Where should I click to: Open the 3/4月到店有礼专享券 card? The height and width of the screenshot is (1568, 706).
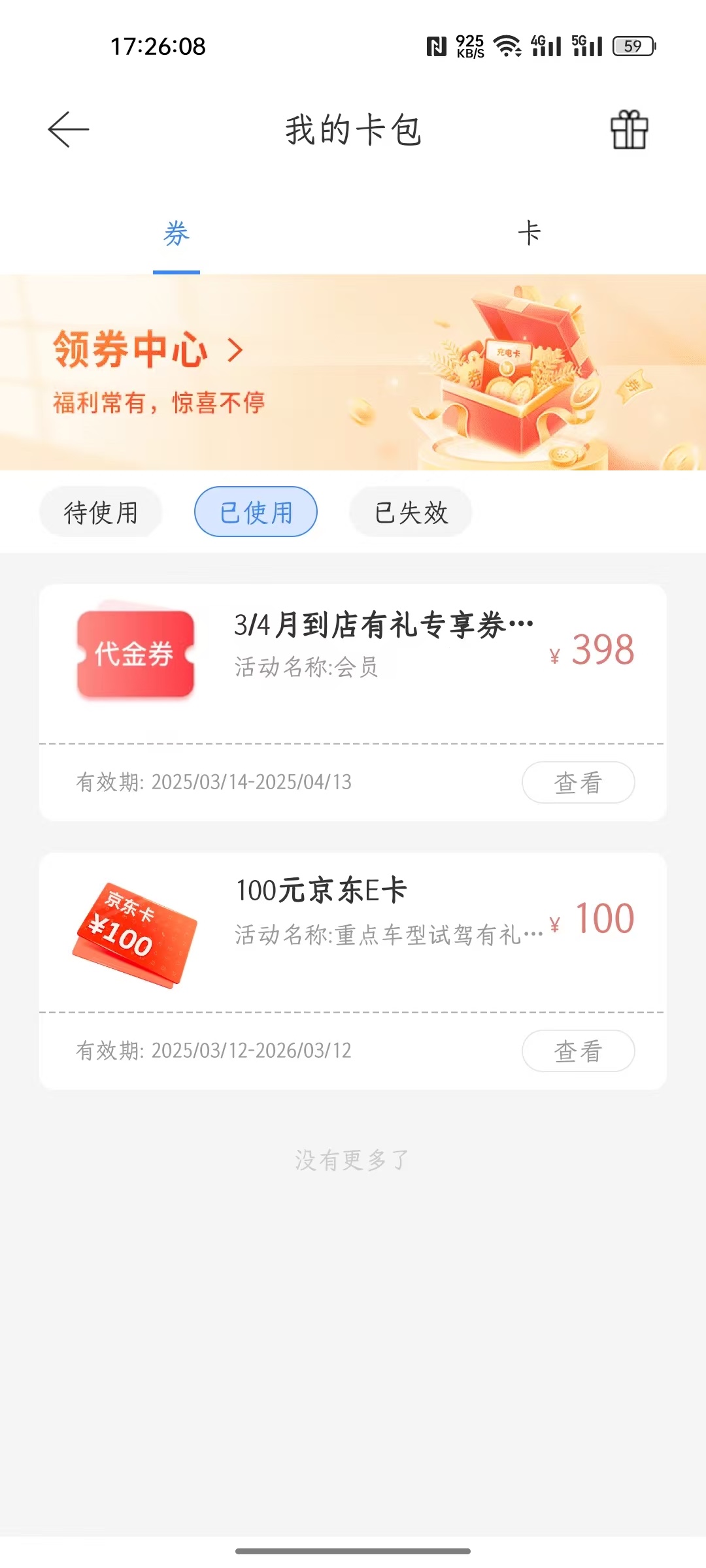(353, 703)
